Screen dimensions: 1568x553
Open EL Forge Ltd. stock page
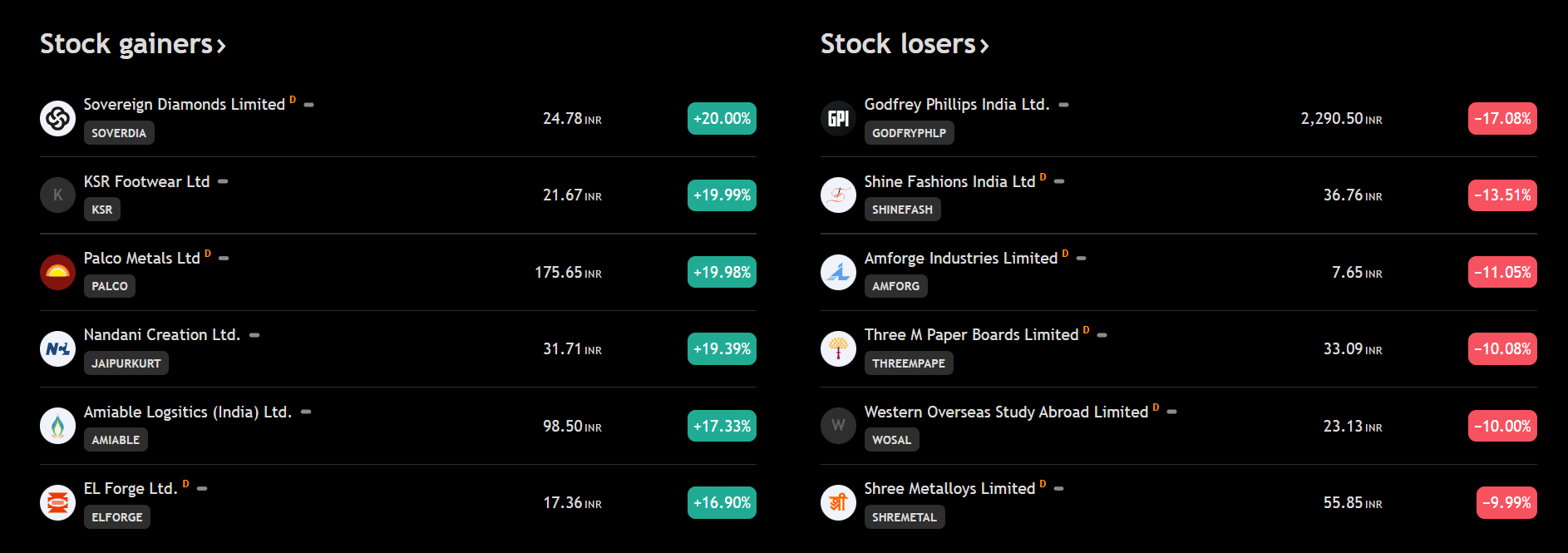click(131, 489)
